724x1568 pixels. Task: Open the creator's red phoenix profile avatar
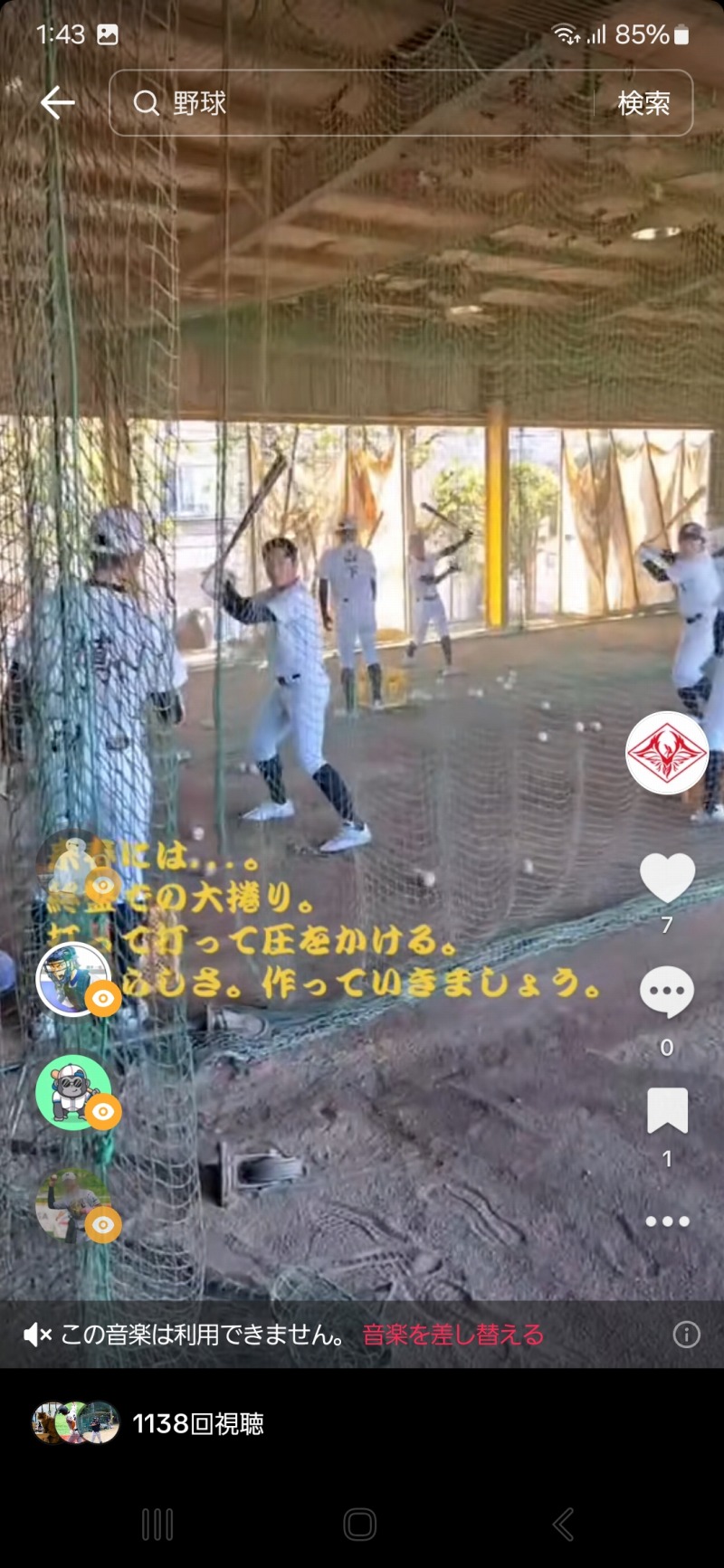click(667, 753)
